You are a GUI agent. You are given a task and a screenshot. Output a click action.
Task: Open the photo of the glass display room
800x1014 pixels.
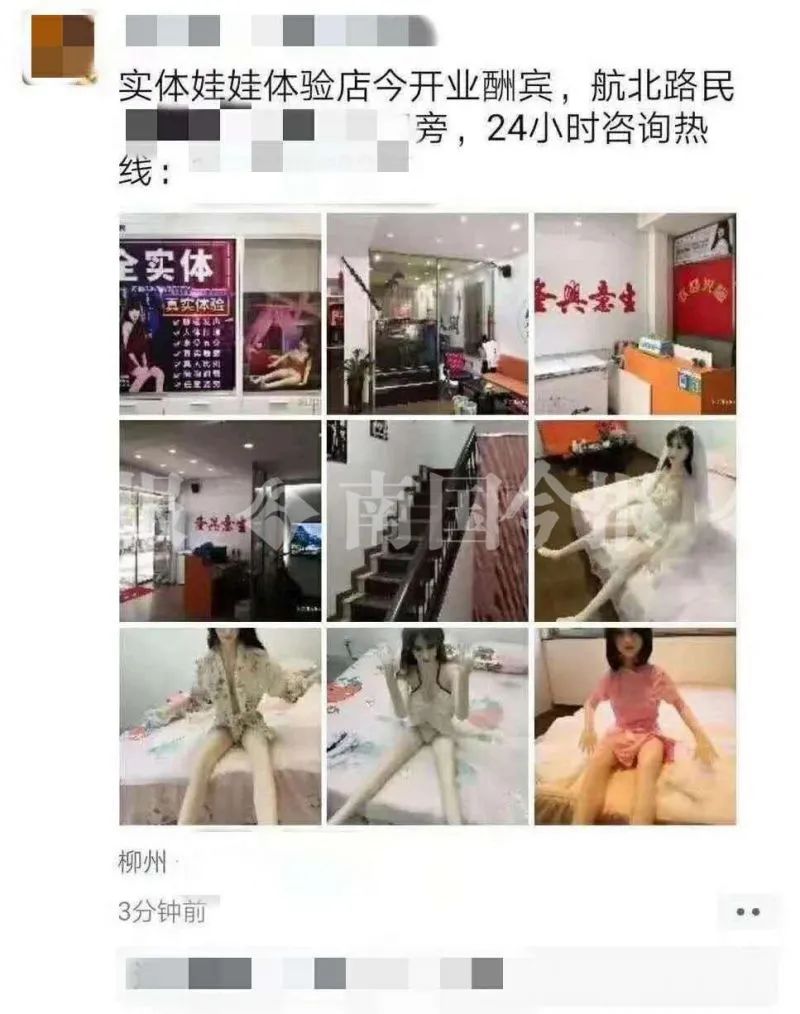(x=427, y=313)
